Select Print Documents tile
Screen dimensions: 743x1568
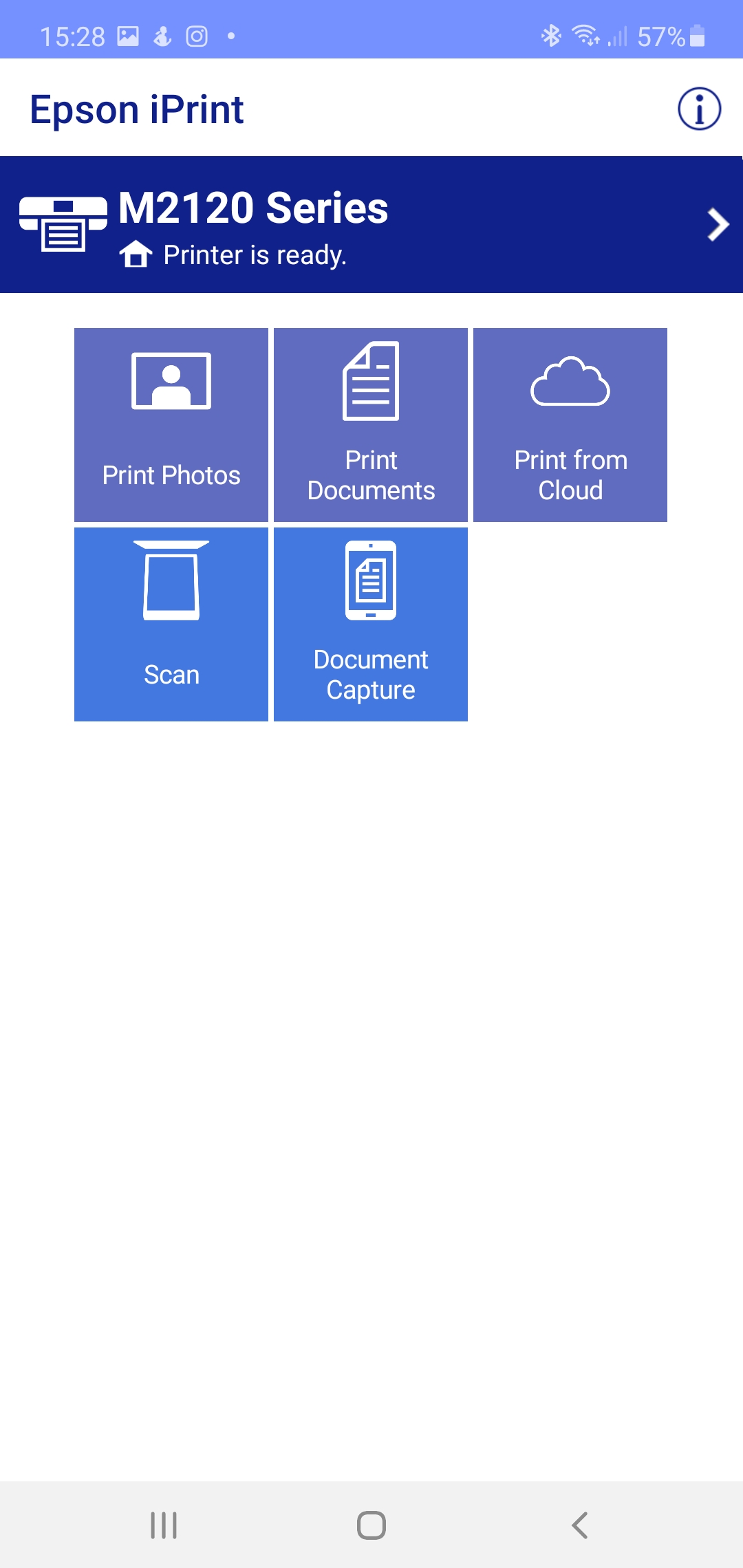pyautogui.click(x=371, y=424)
